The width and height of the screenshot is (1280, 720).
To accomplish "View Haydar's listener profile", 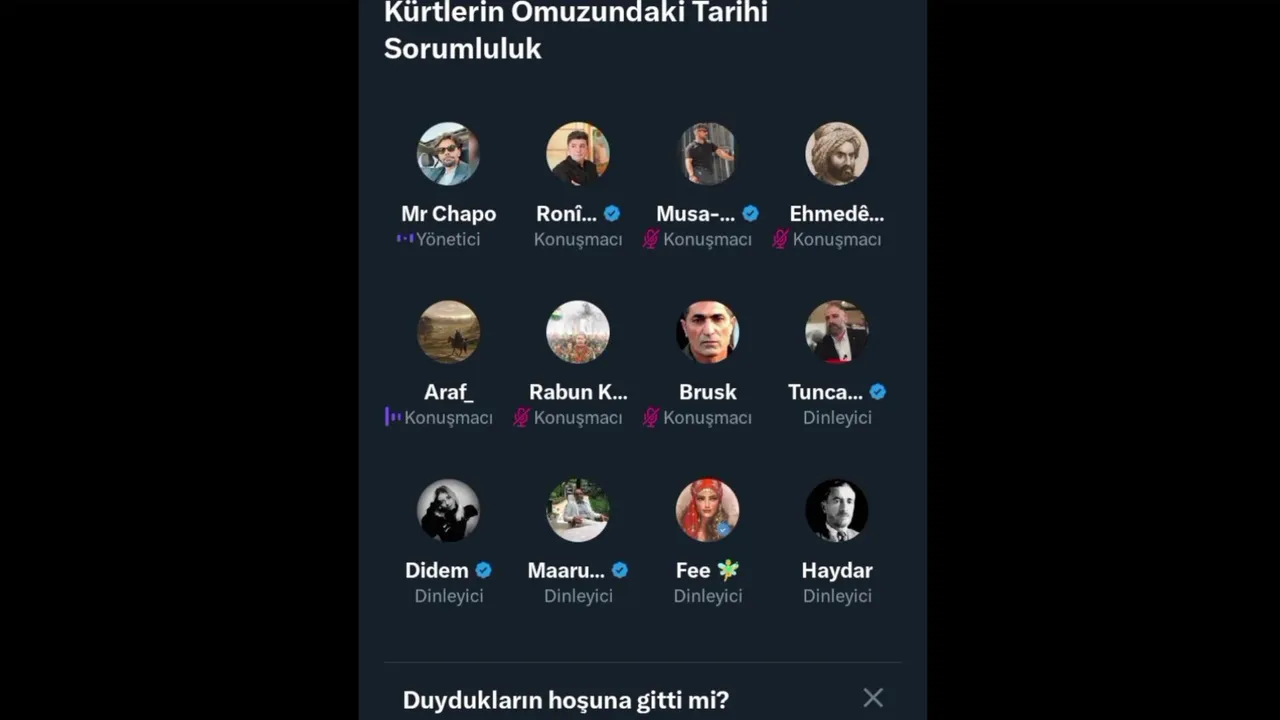I will pos(837,510).
